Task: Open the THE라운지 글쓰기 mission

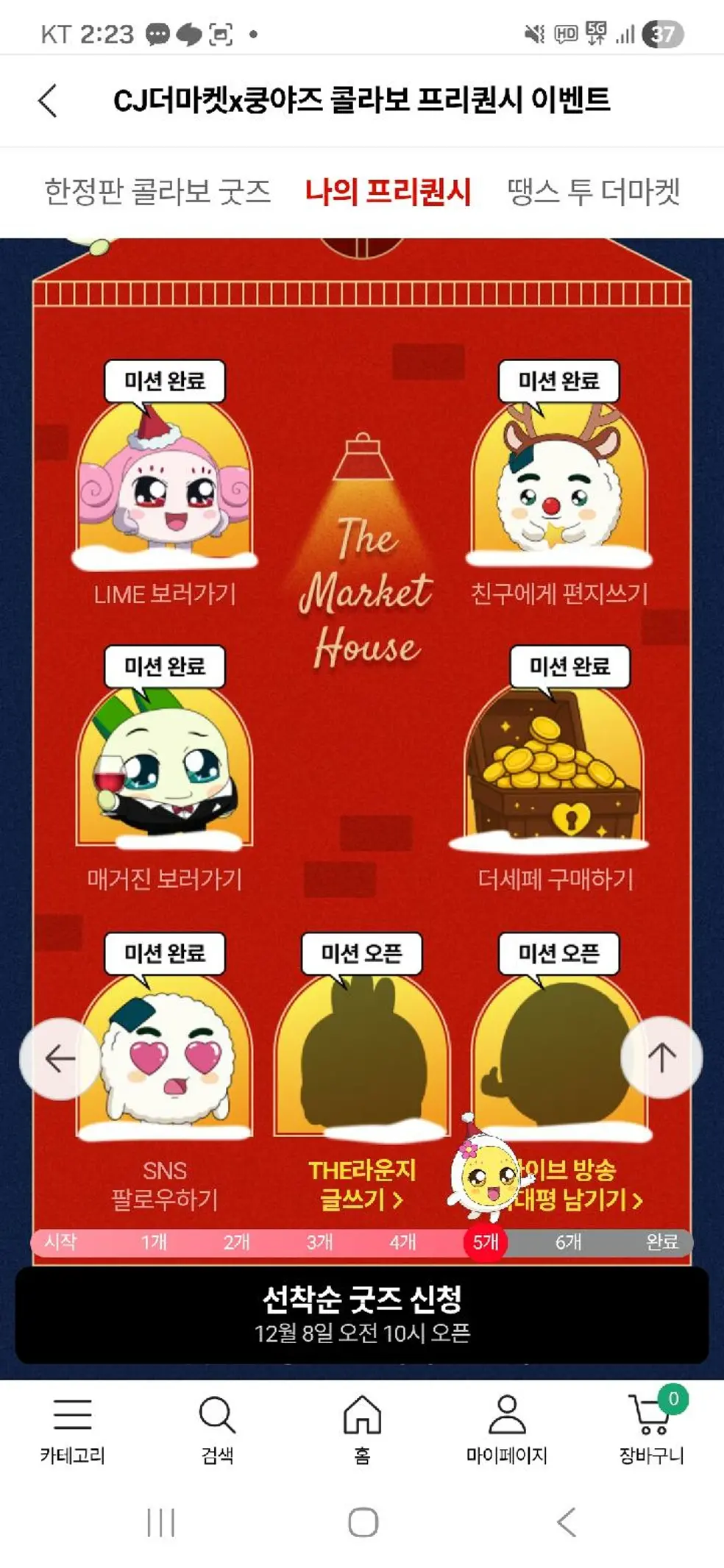Action: [x=361, y=1184]
